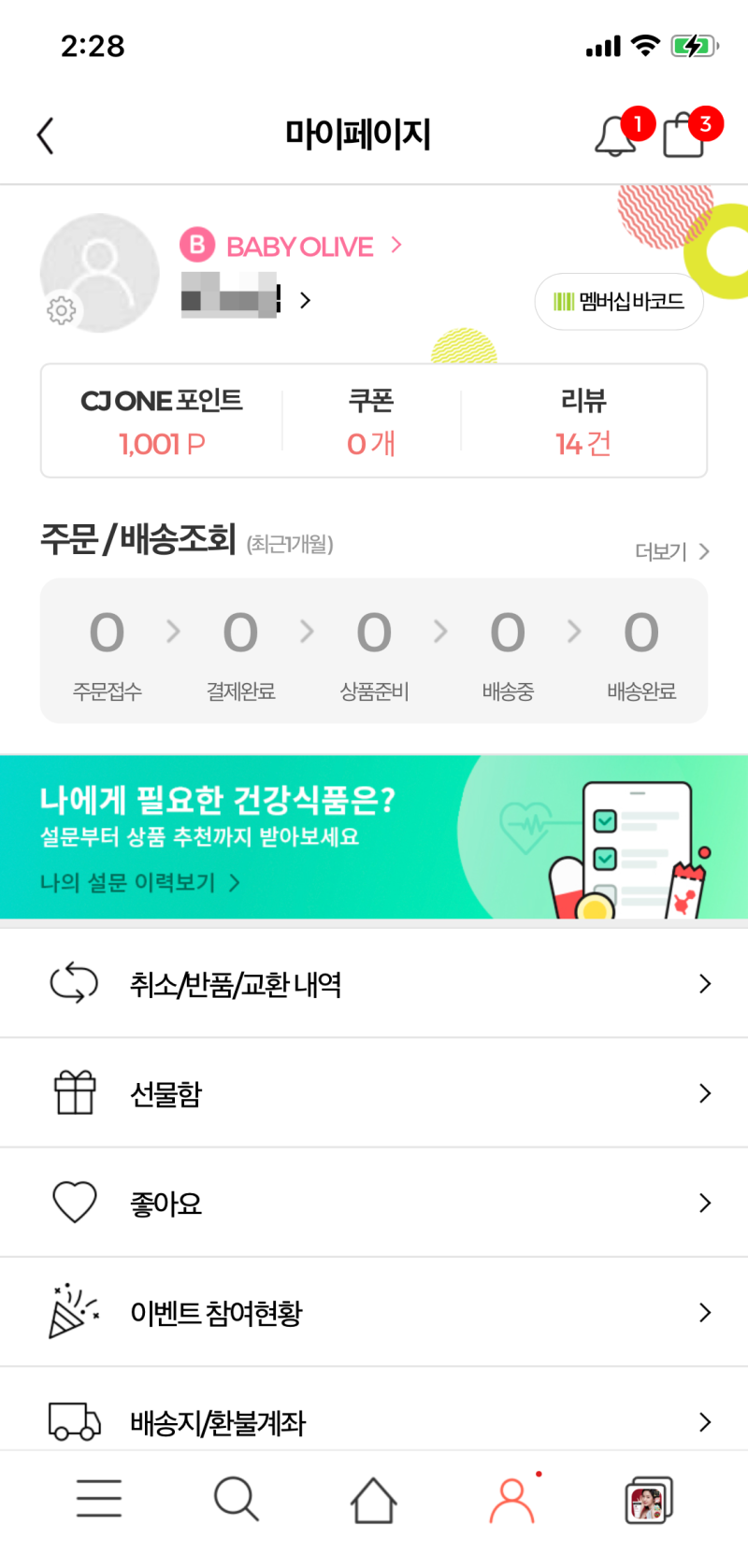
Task: Go back using the top-left chevron
Action: click(x=46, y=135)
